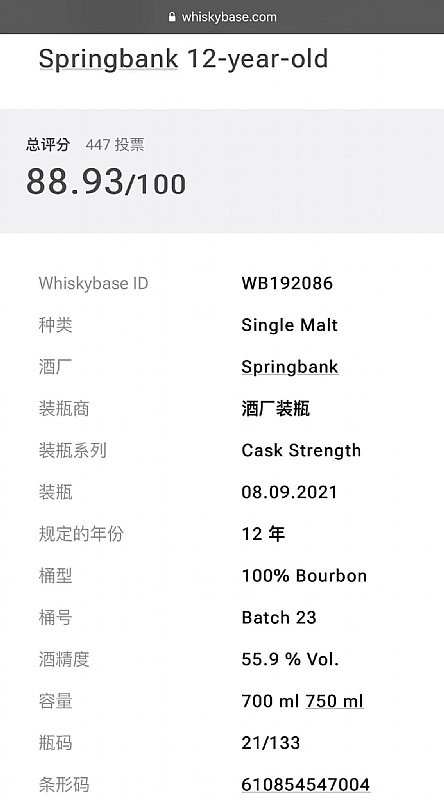Select the 750 ml size link
The image size is (444, 800).
pos(335,701)
